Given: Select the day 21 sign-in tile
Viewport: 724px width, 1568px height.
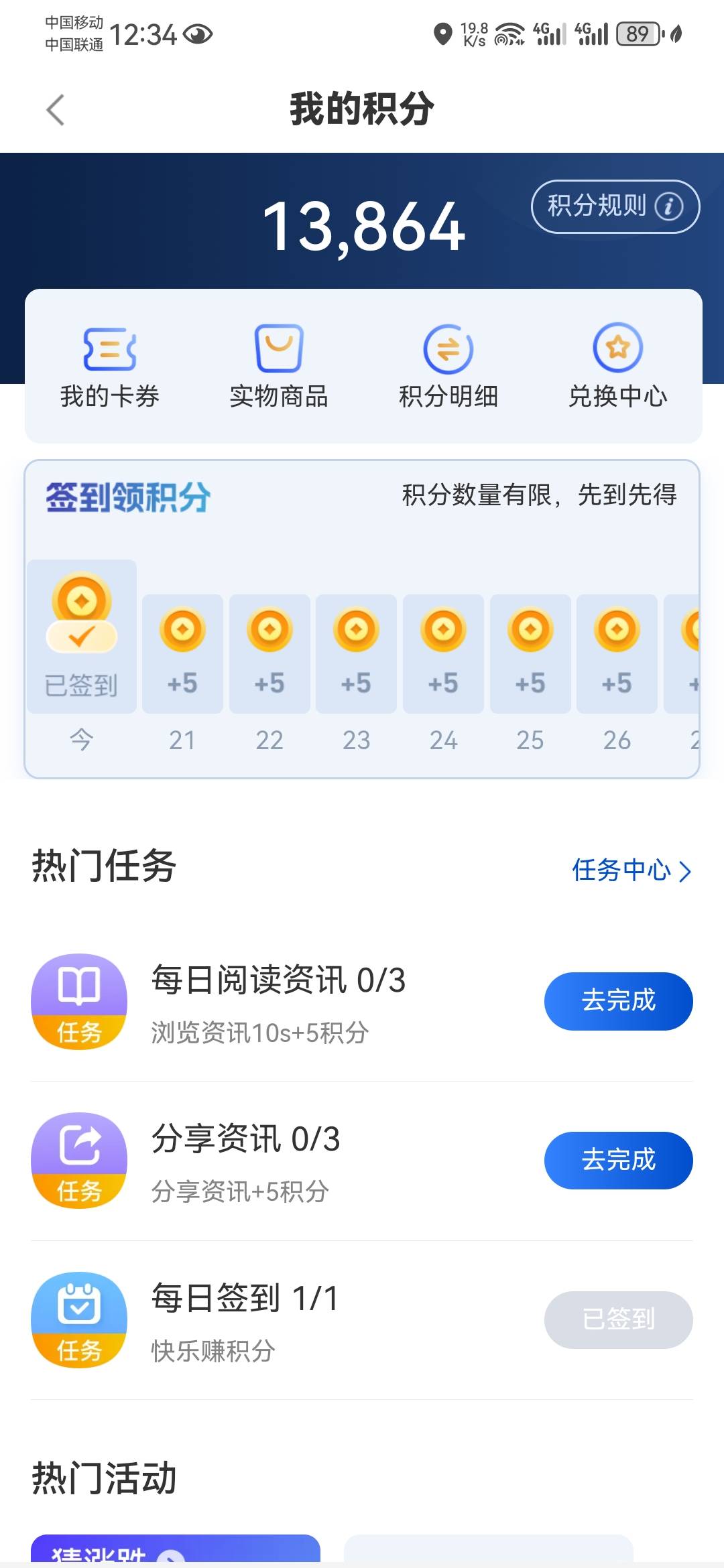Looking at the screenshot, I should 182,653.
